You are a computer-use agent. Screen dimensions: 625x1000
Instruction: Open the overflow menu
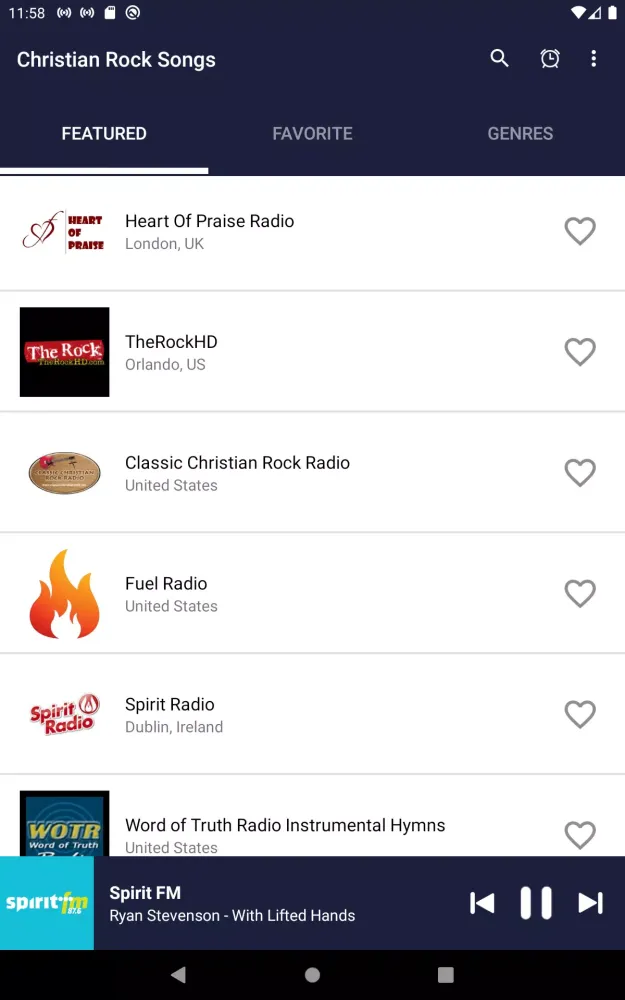pos(593,59)
